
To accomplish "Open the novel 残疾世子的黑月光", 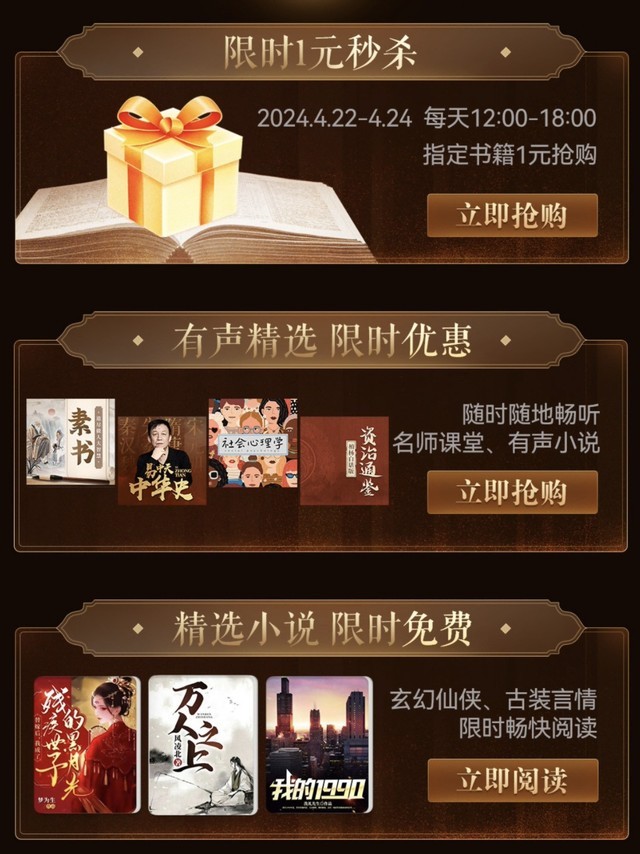I will click(x=87, y=746).
